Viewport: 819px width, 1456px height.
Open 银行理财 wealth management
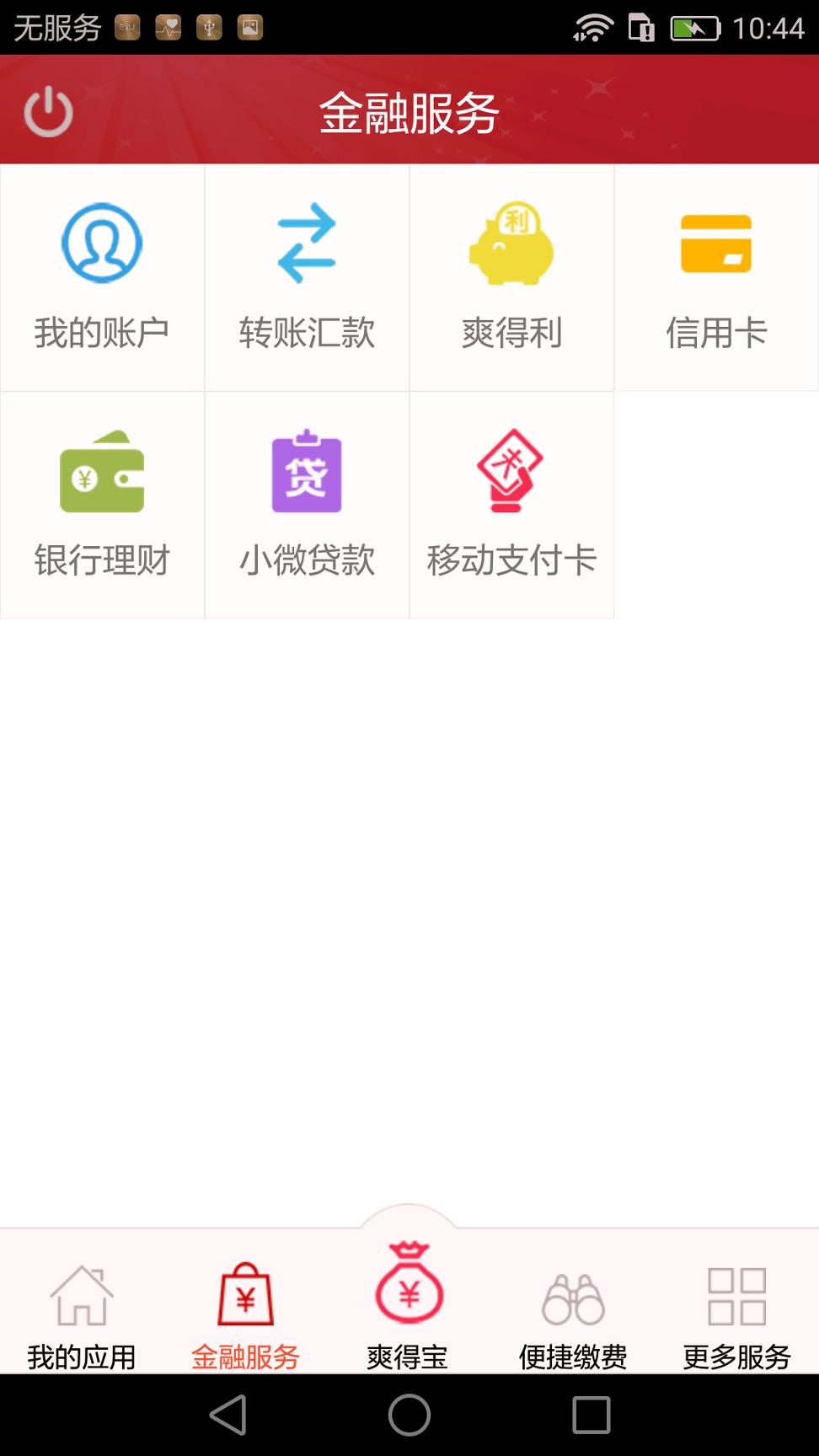click(102, 505)
